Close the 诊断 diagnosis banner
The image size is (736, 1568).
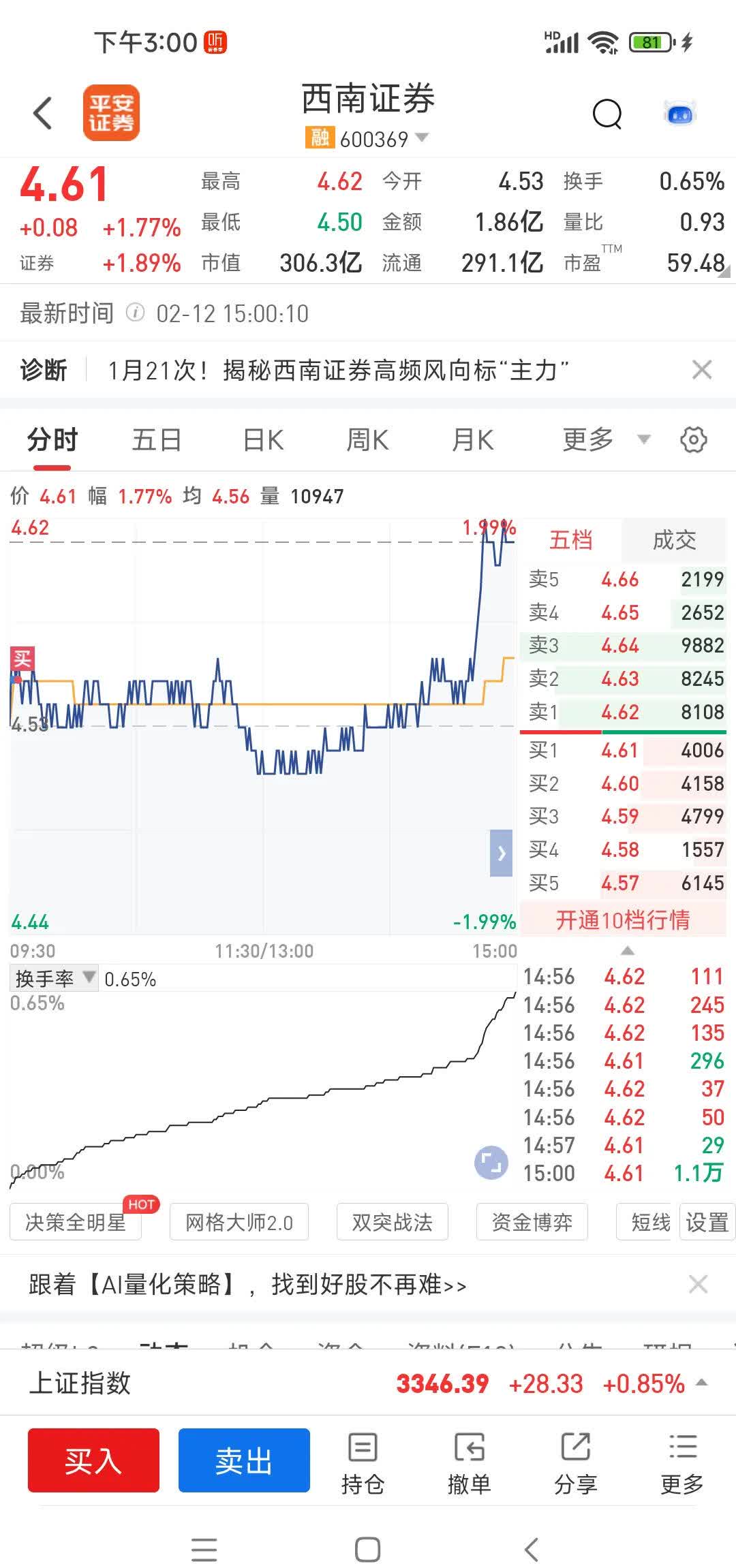(x=703, y=370)
